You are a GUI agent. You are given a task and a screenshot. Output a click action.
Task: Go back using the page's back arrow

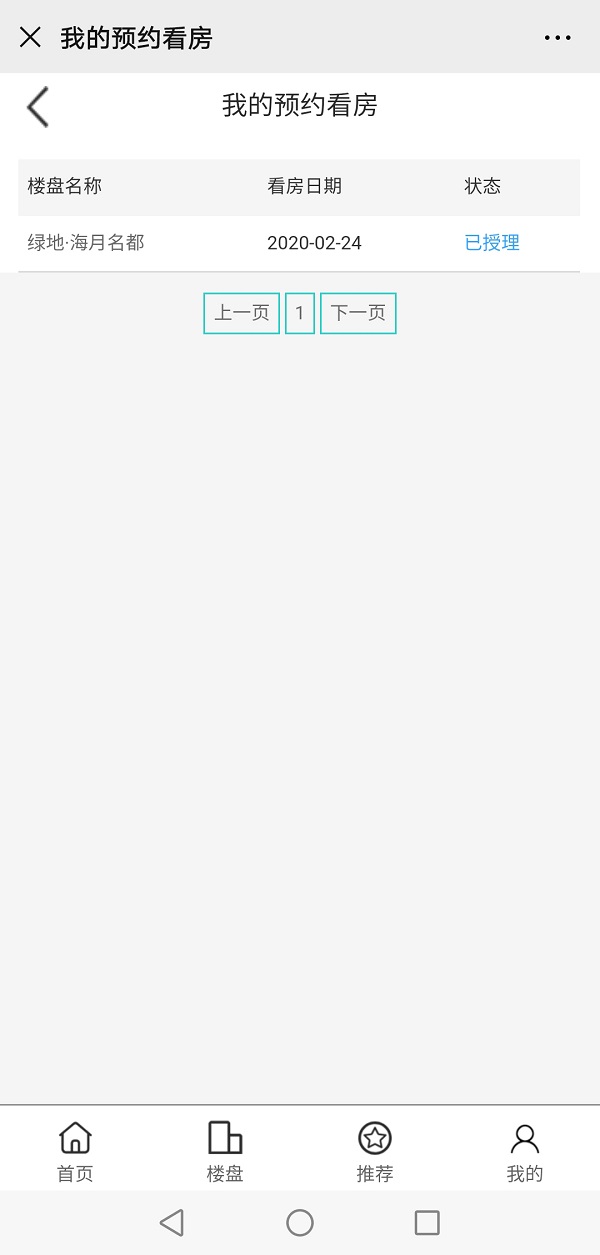pos(38,107)
